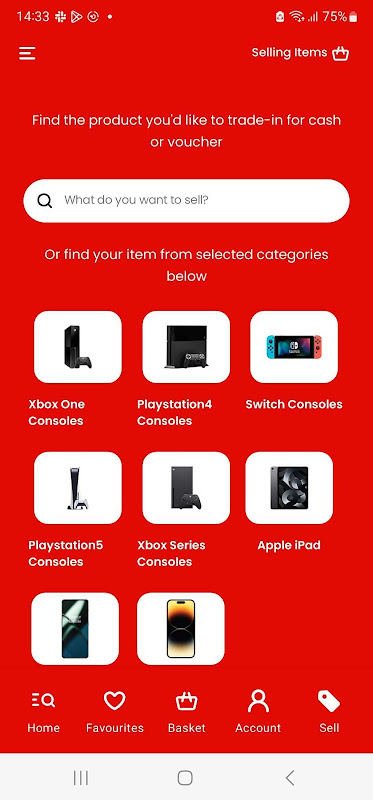Open Playstation5 Consoles category

tap(78, 488)
